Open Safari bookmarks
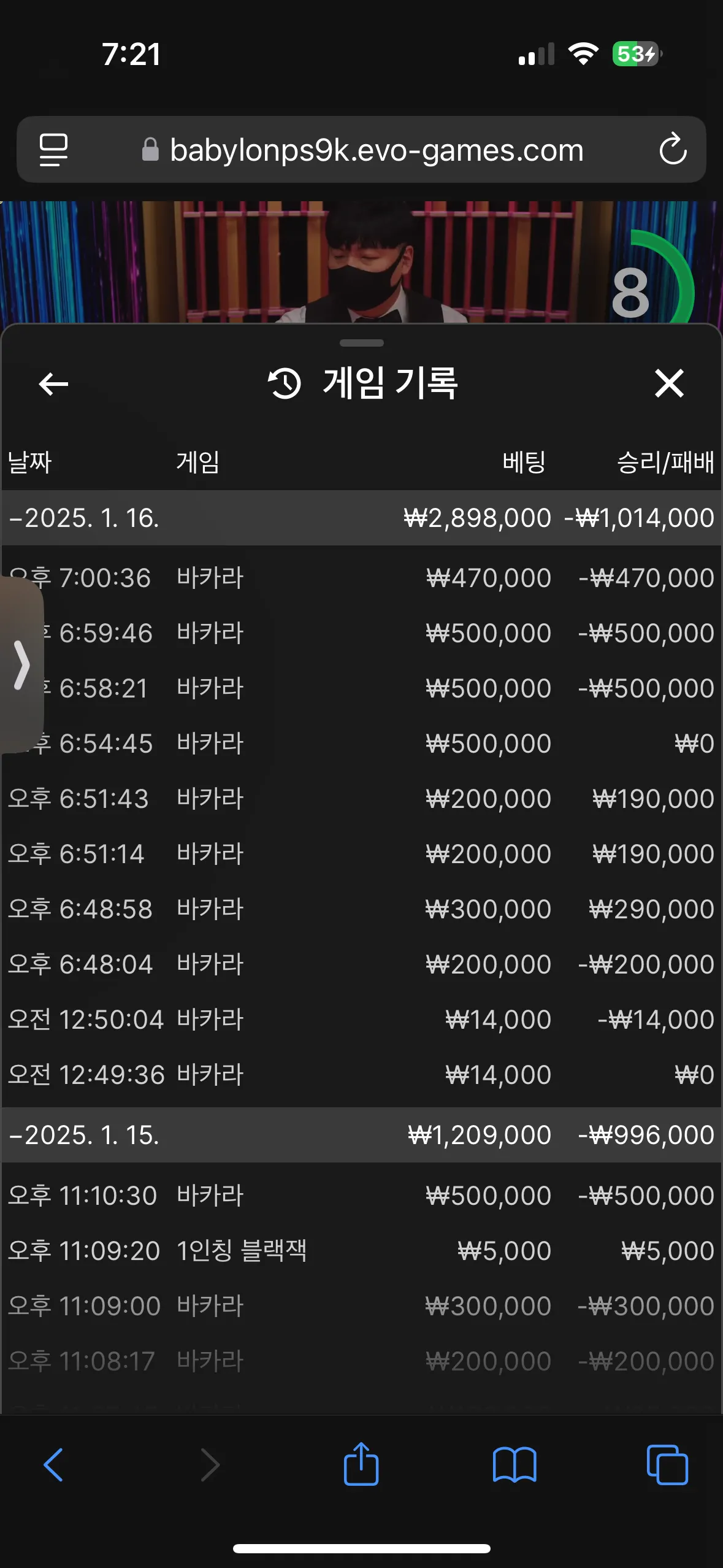Image resolution: width=723 pixels, height=1568 pixels. click(x=515, y=1465)
